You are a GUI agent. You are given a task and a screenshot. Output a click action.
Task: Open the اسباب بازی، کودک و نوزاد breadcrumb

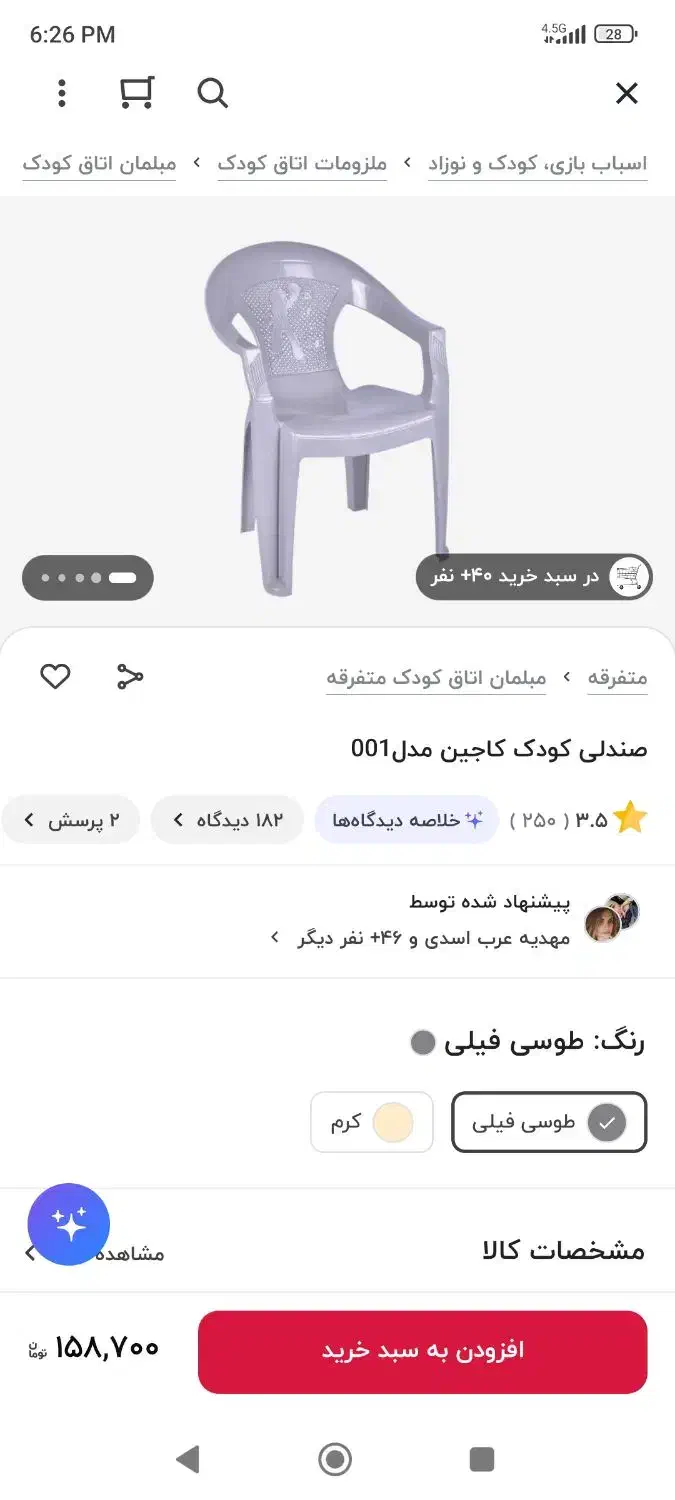coord(538,164)
